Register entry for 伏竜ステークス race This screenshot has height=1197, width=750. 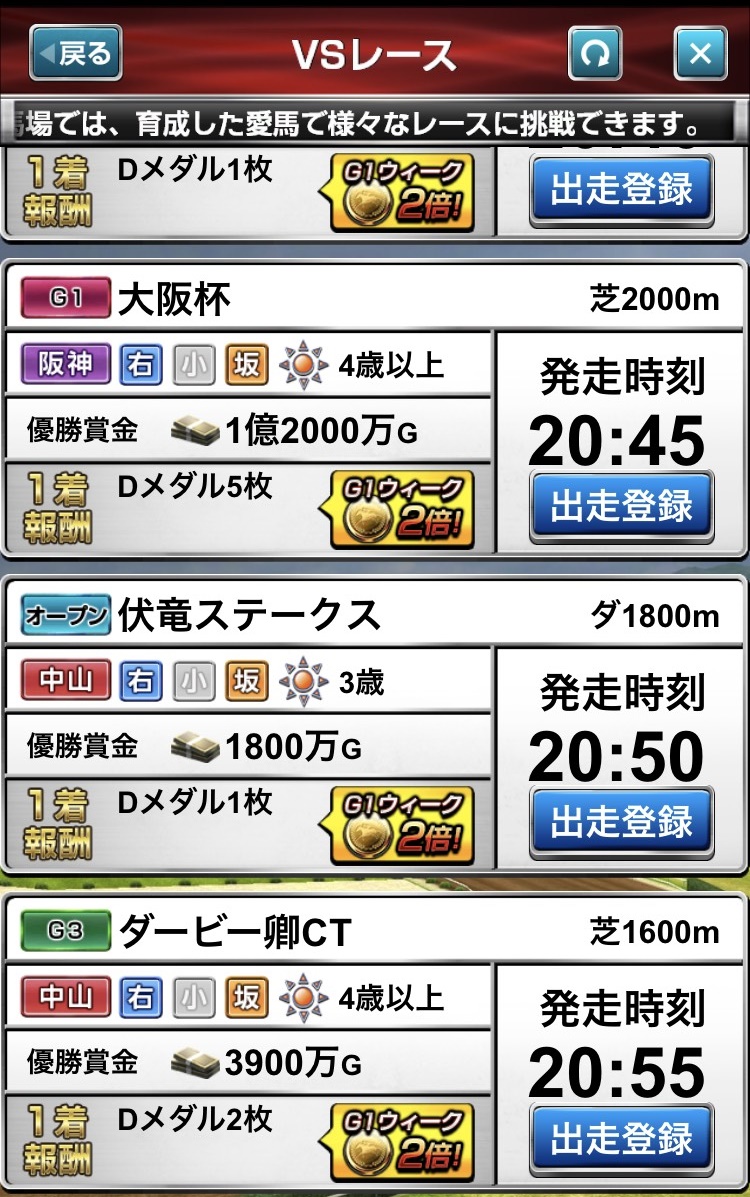pyautogui.click(x=621, y=821)
